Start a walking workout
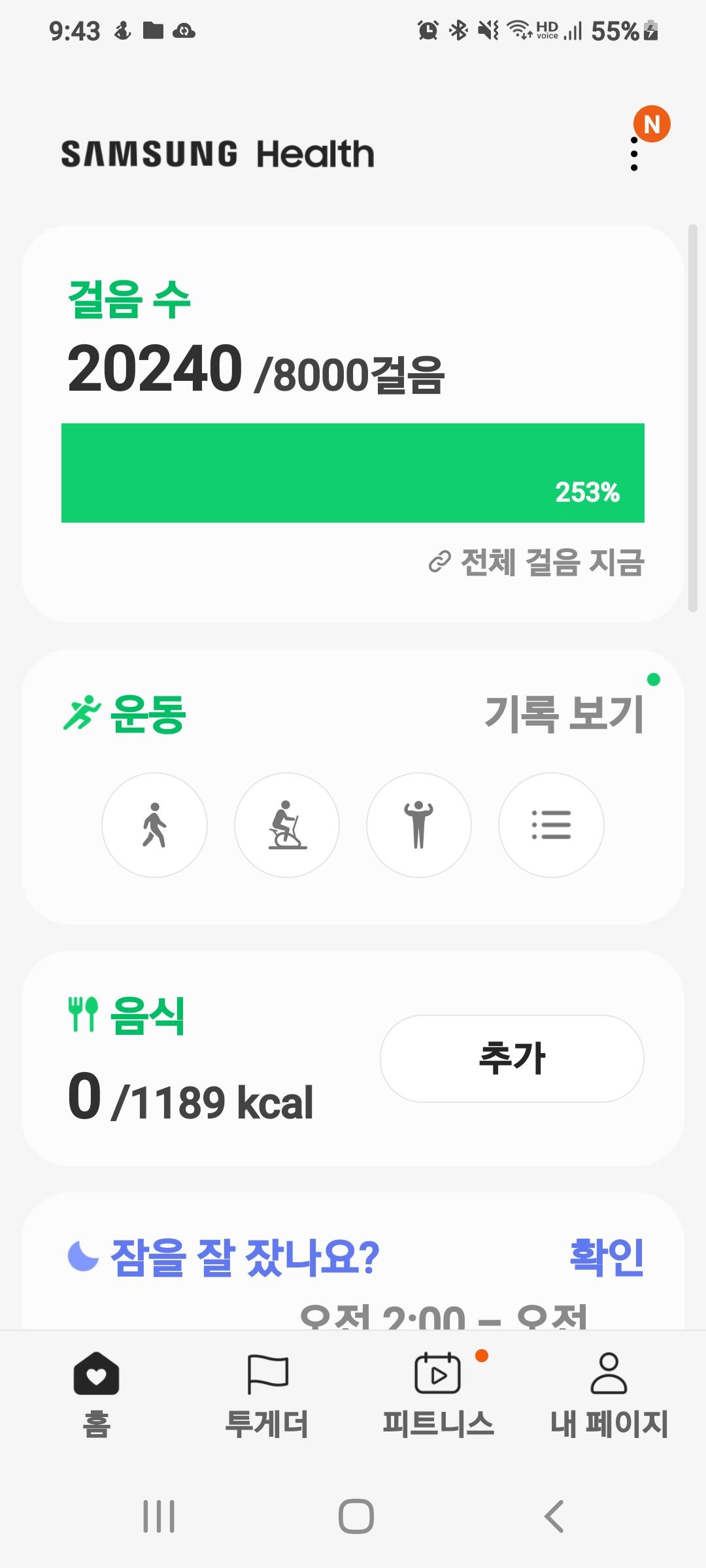Viewport: 706px width, 1568px height. [x=154, y=825]
